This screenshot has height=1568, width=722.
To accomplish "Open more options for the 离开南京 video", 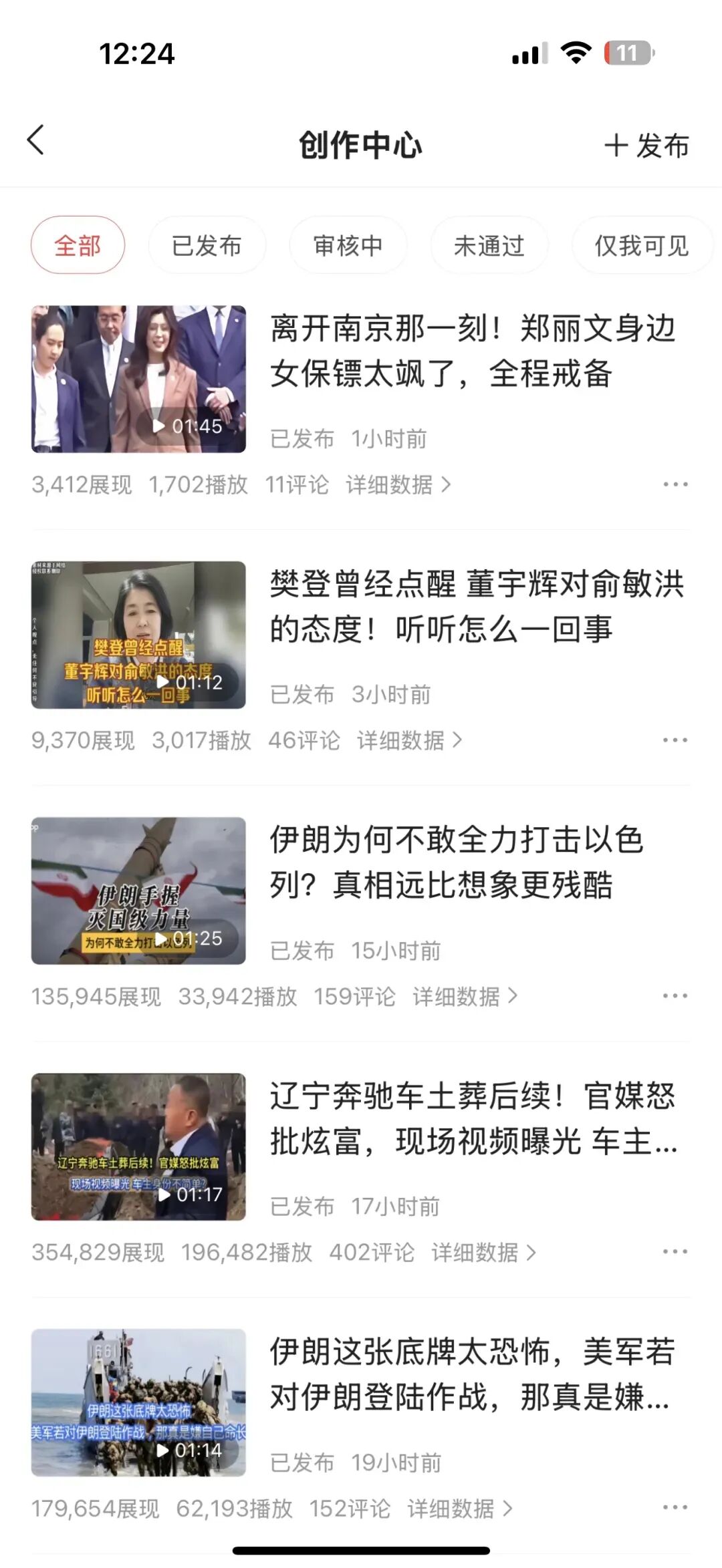I will (675, 484).
